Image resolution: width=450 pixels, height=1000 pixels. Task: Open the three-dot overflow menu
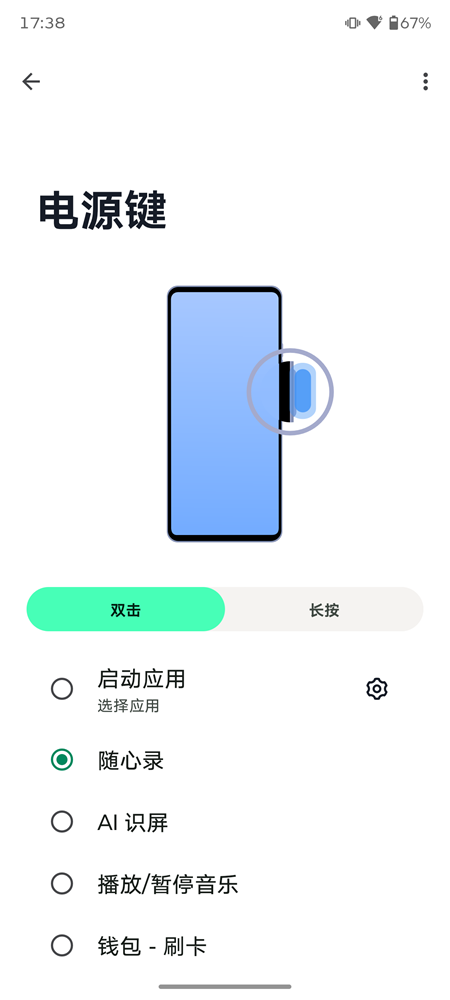point(425,81)
